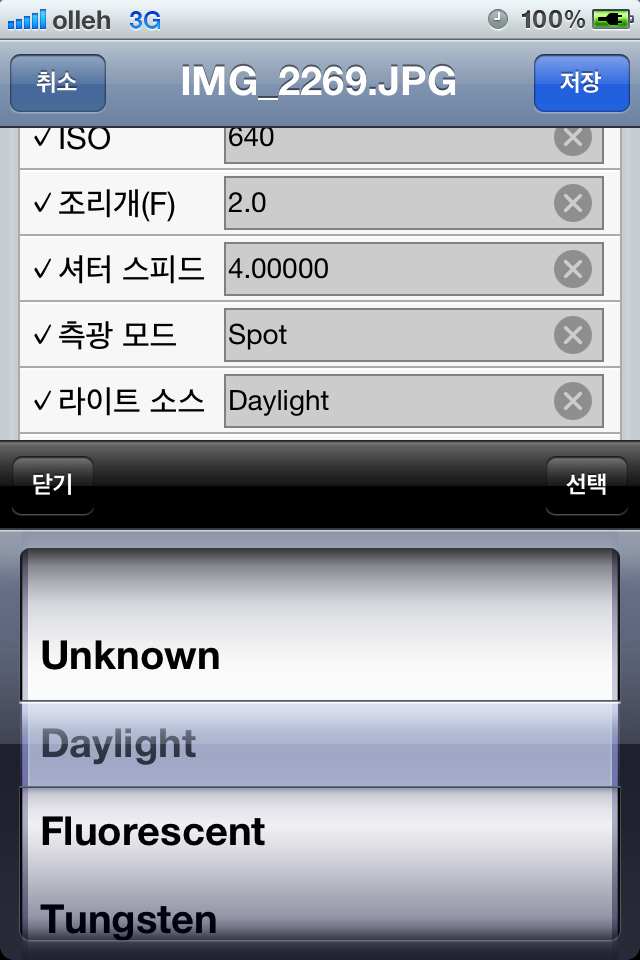Clear the 측광 모드 Spot value

tap(572, 335)
